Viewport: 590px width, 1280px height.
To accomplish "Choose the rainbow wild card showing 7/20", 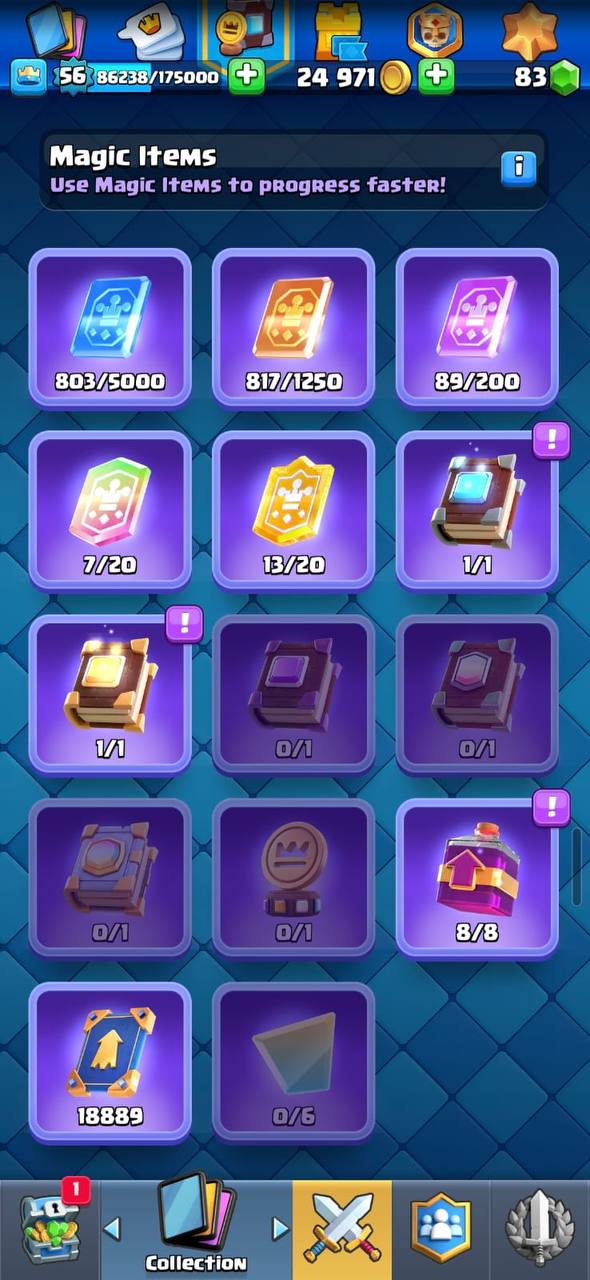I will coord(110,511).
